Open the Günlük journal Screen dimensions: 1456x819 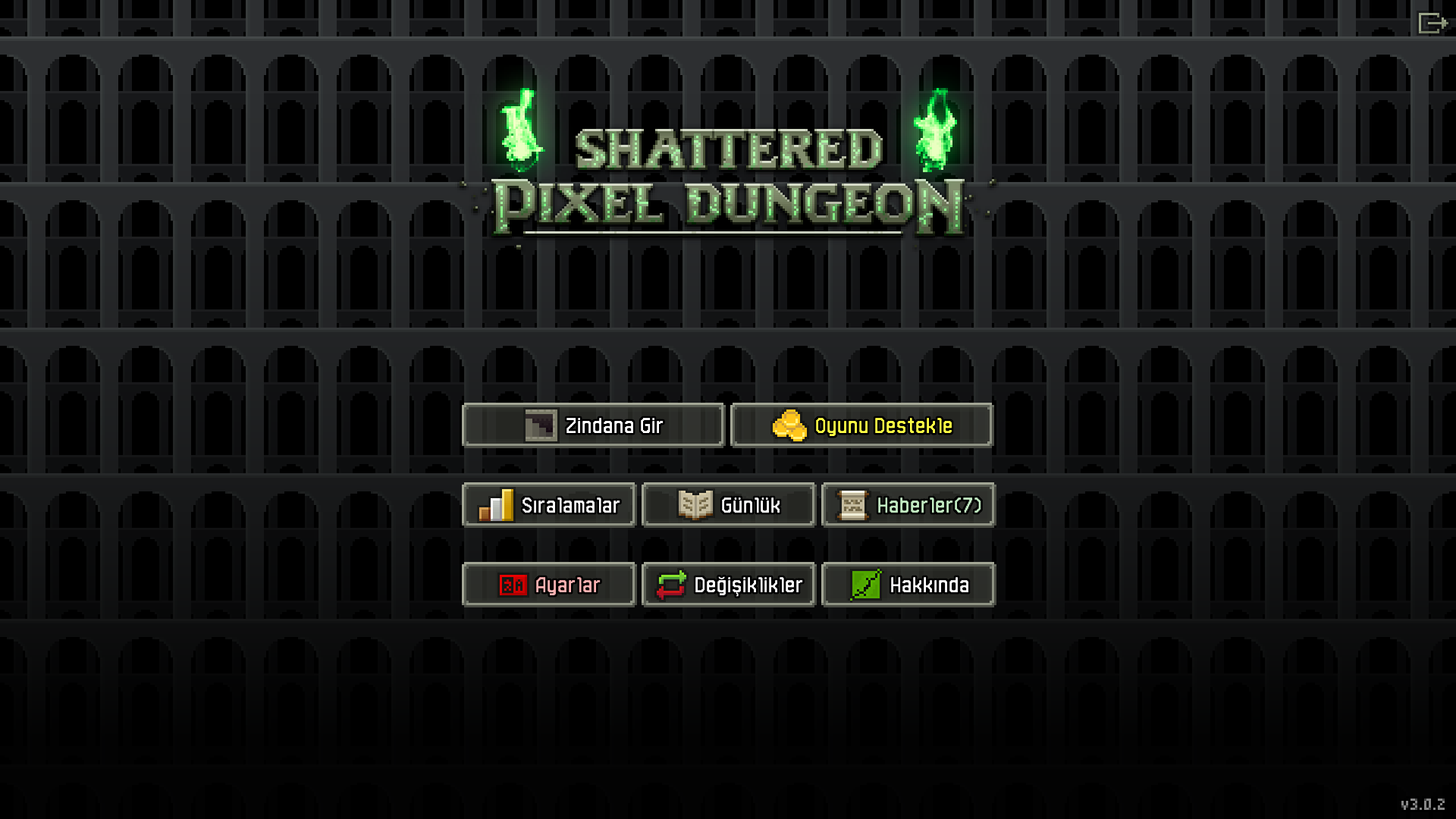point(728,505)
